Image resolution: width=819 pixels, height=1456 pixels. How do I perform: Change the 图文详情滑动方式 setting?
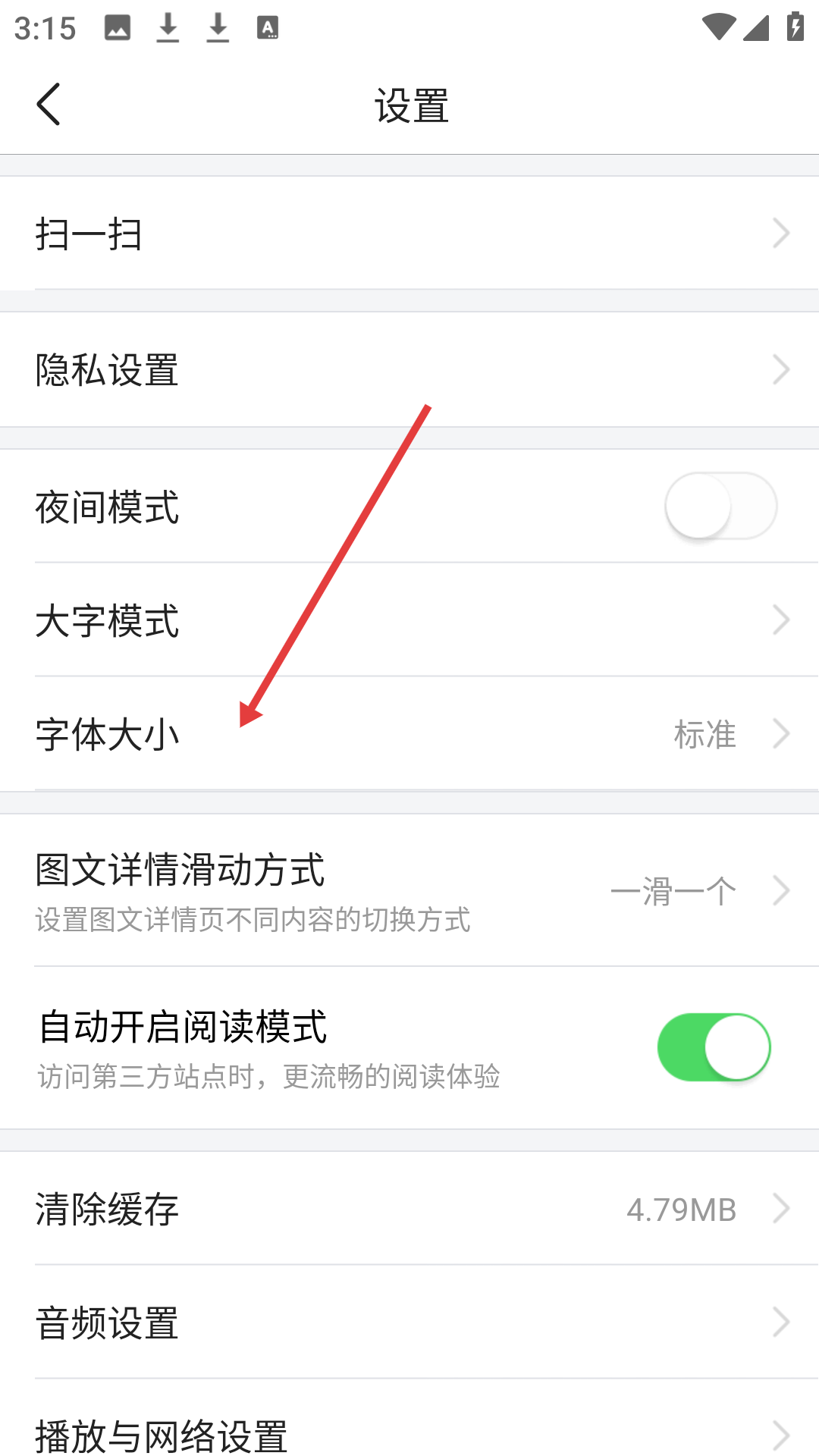tap(409, 890)
